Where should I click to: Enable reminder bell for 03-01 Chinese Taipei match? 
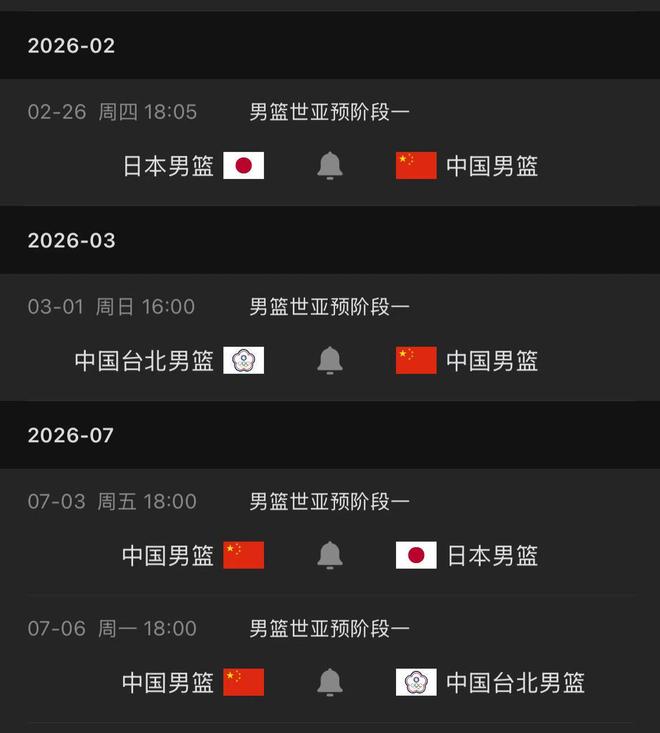coord(330,361)
